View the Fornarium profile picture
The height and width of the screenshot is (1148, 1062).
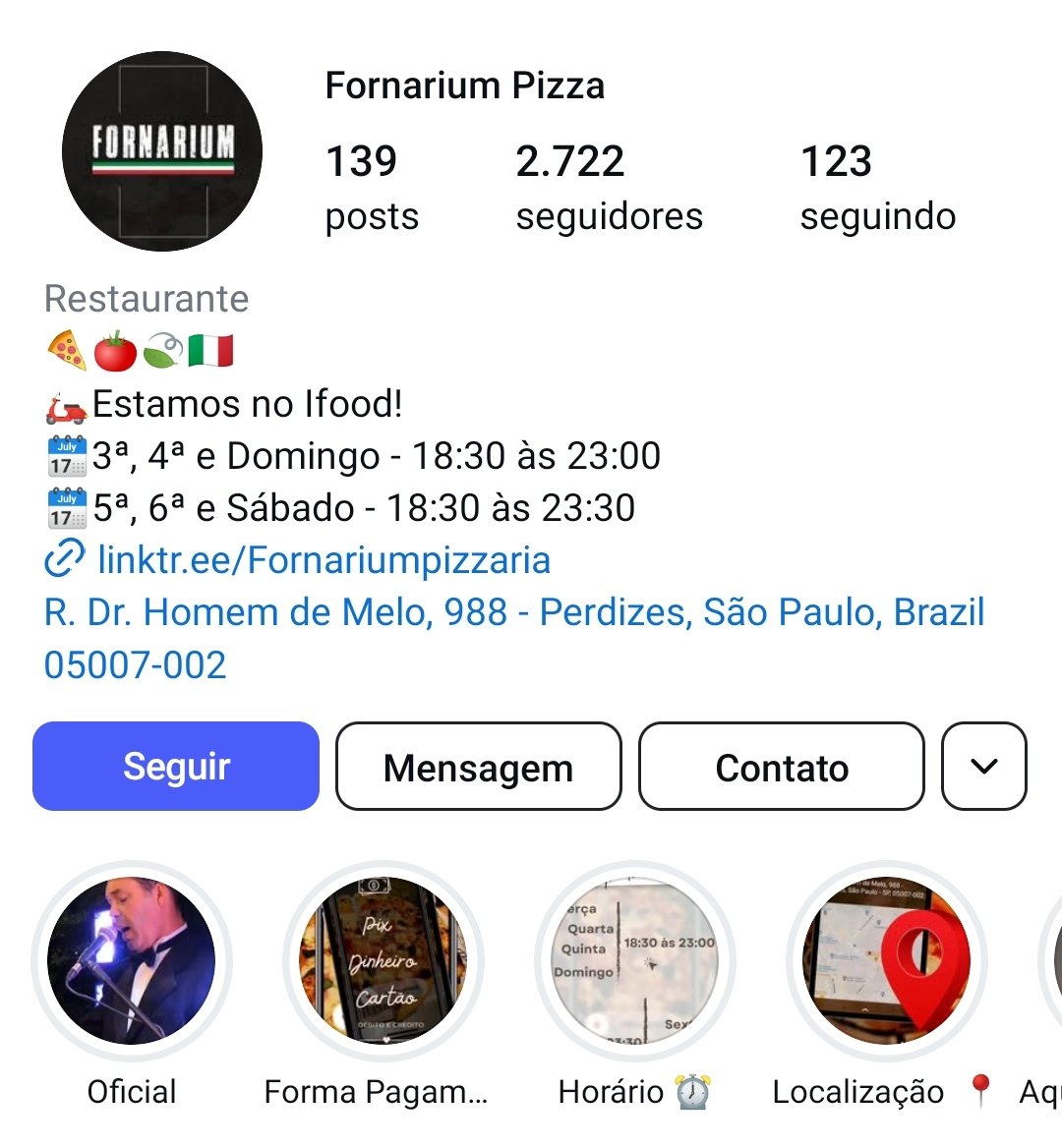[162, 151]
